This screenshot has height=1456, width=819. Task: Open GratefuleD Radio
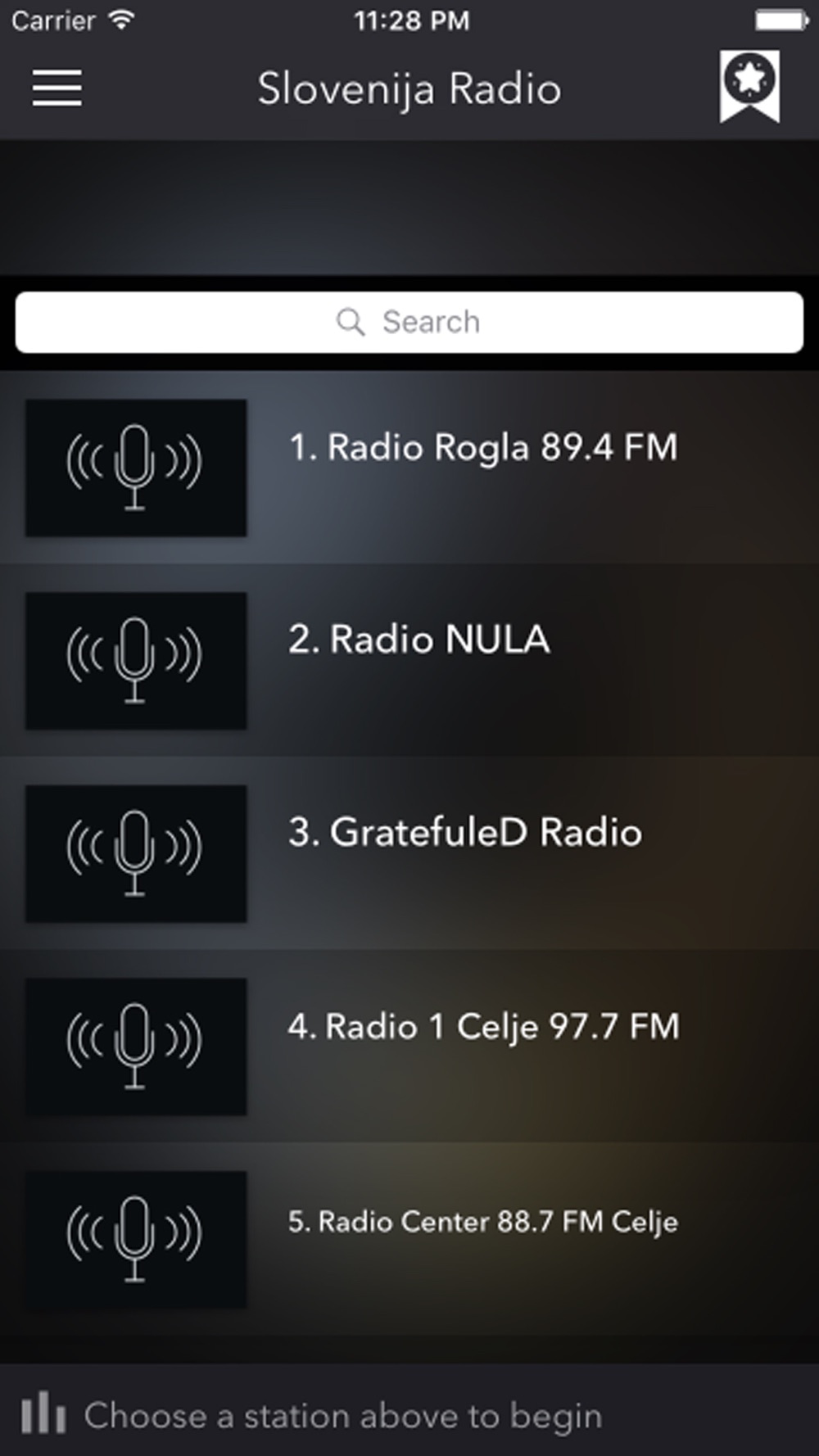tap(409, 854)
